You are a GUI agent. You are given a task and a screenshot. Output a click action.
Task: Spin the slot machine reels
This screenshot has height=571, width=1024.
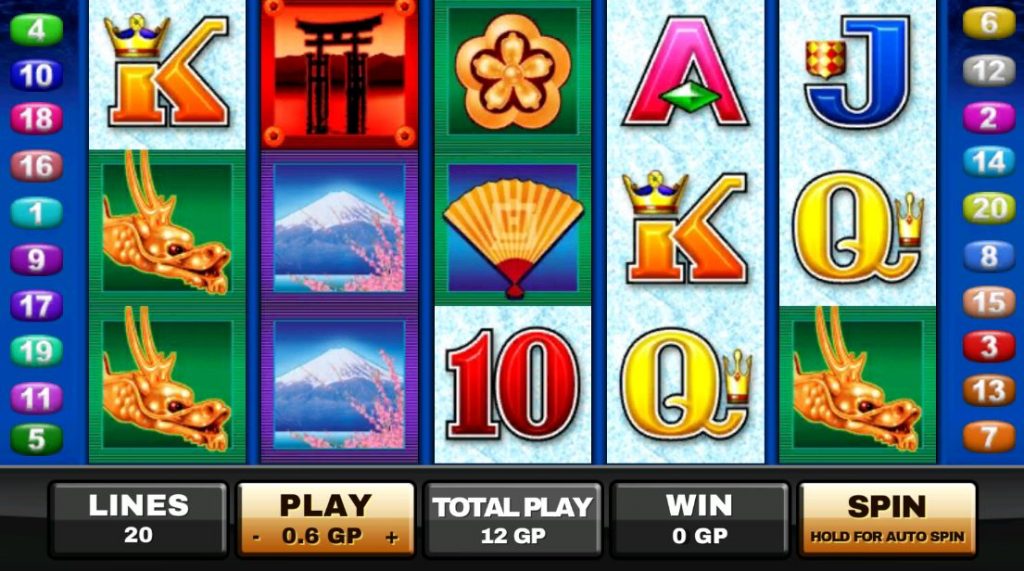coord(886,517)
